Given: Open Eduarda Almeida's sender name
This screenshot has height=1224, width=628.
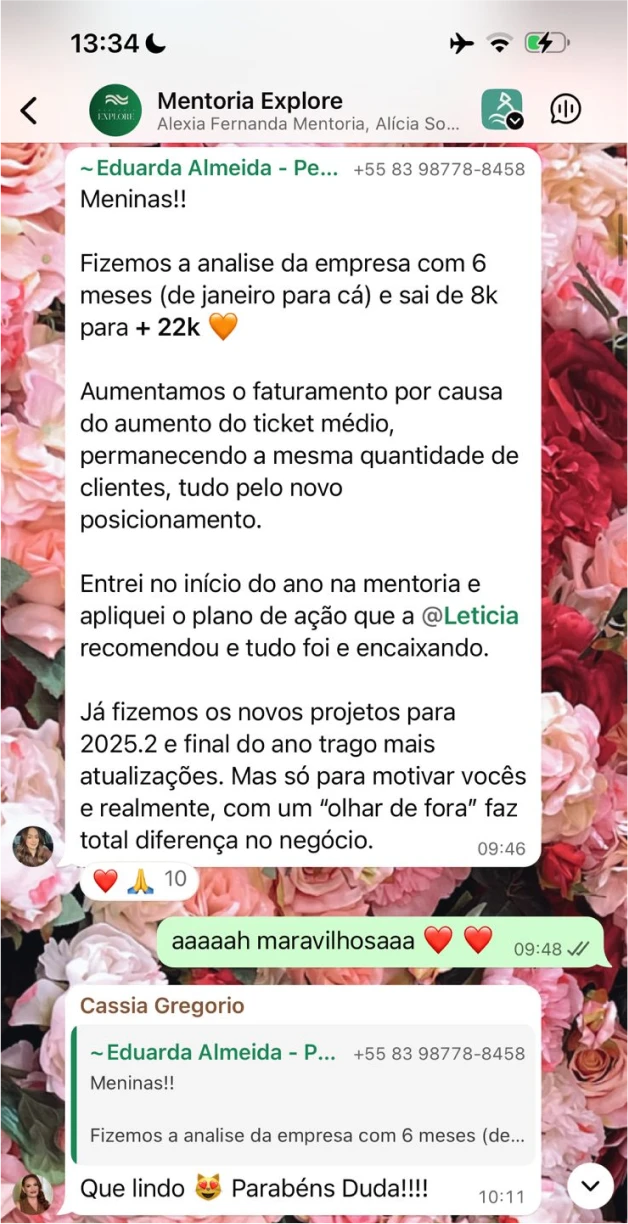Looking at the screenshot, I should (208, 169).
